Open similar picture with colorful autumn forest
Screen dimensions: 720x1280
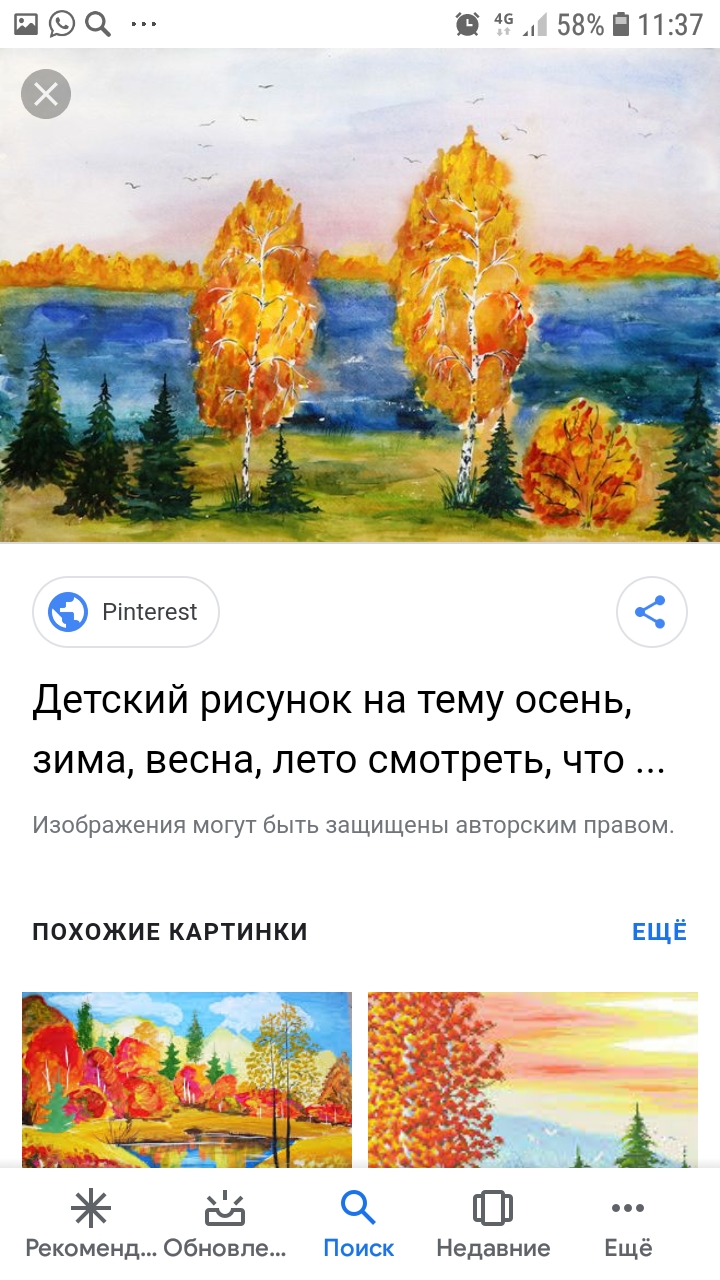(187, 1078)
